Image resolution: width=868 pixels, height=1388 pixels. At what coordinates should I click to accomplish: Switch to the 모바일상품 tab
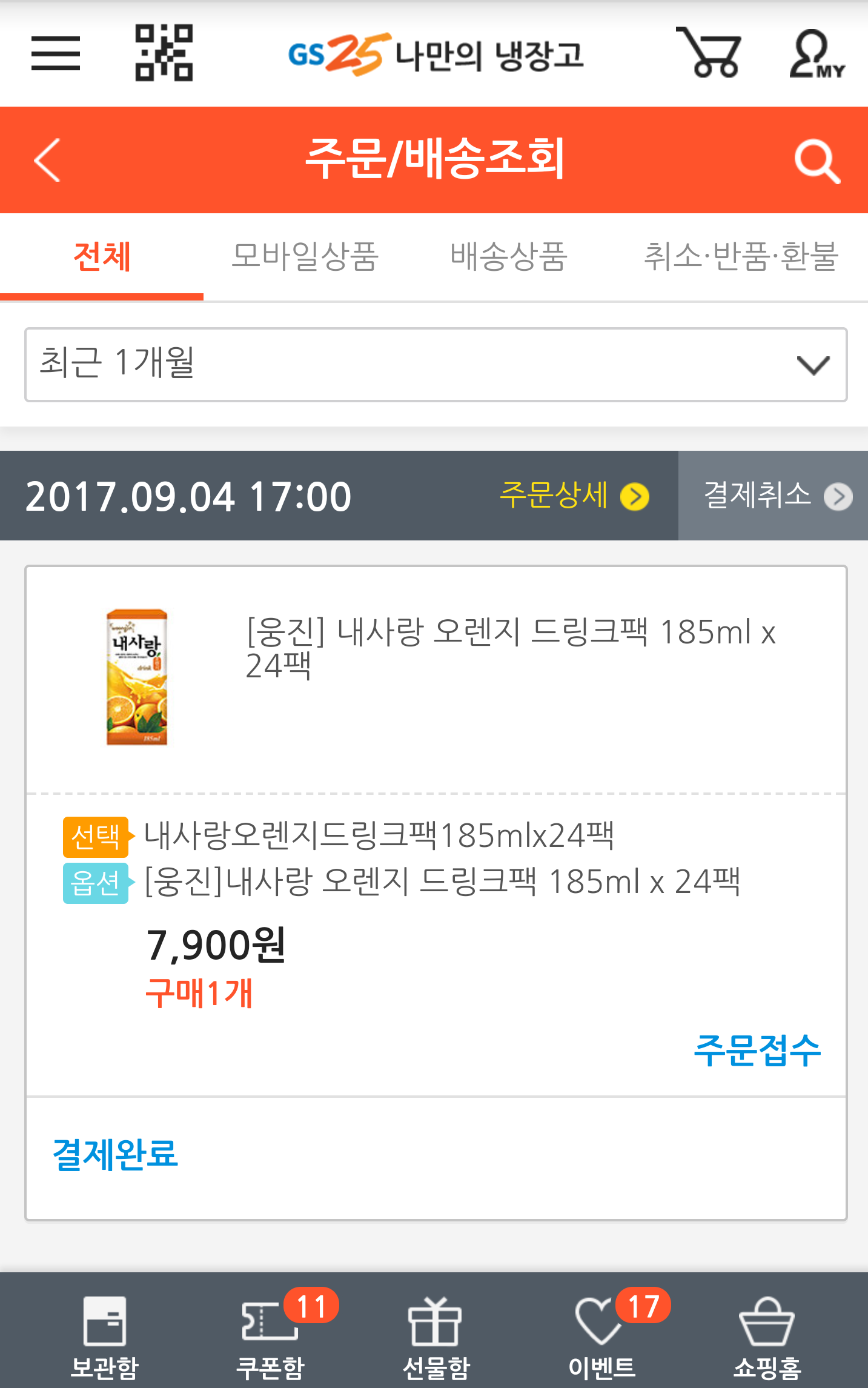click(305, 256)
